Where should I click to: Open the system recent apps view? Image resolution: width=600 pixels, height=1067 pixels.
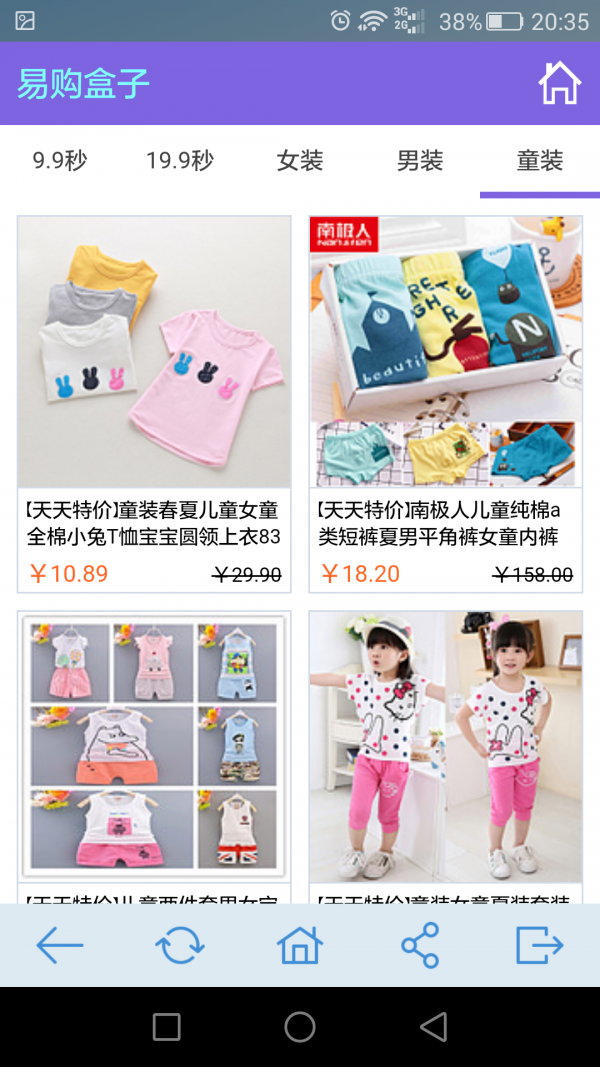point(167,1027)
